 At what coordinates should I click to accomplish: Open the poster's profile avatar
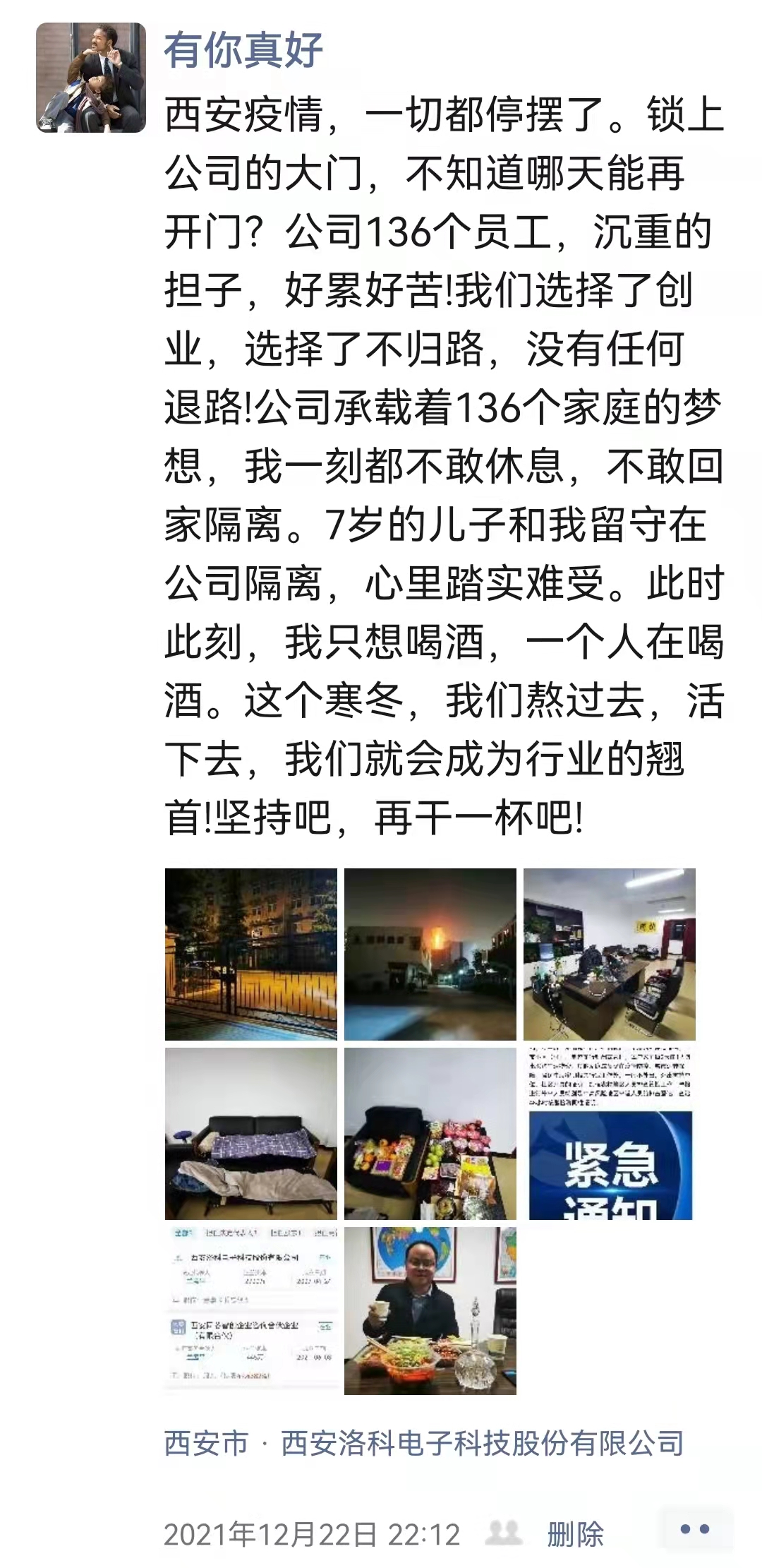pyautogui.click(x=90, y=78)
